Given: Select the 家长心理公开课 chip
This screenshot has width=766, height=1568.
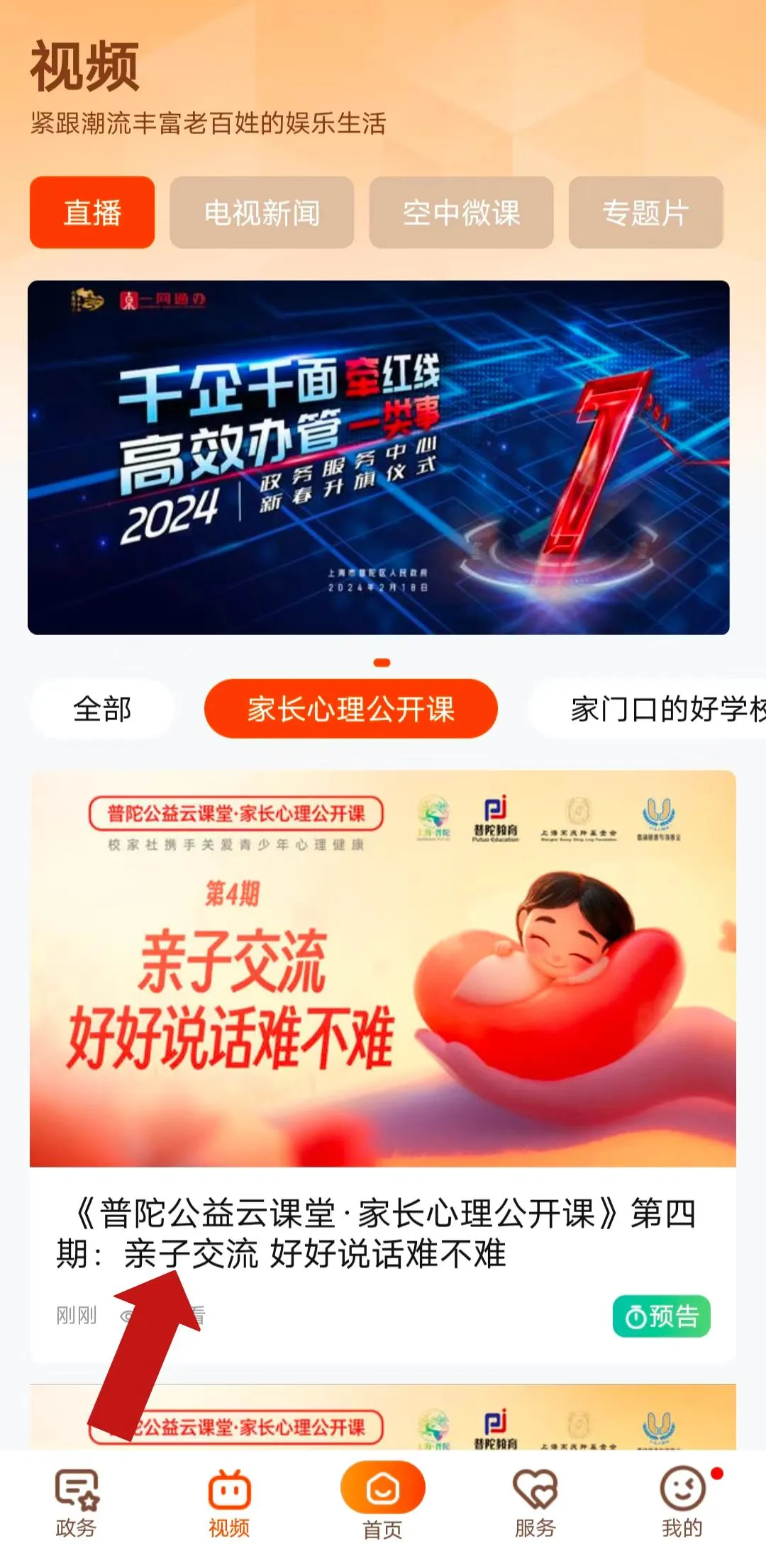Looking at the screenshot, I should pos(351,709).
